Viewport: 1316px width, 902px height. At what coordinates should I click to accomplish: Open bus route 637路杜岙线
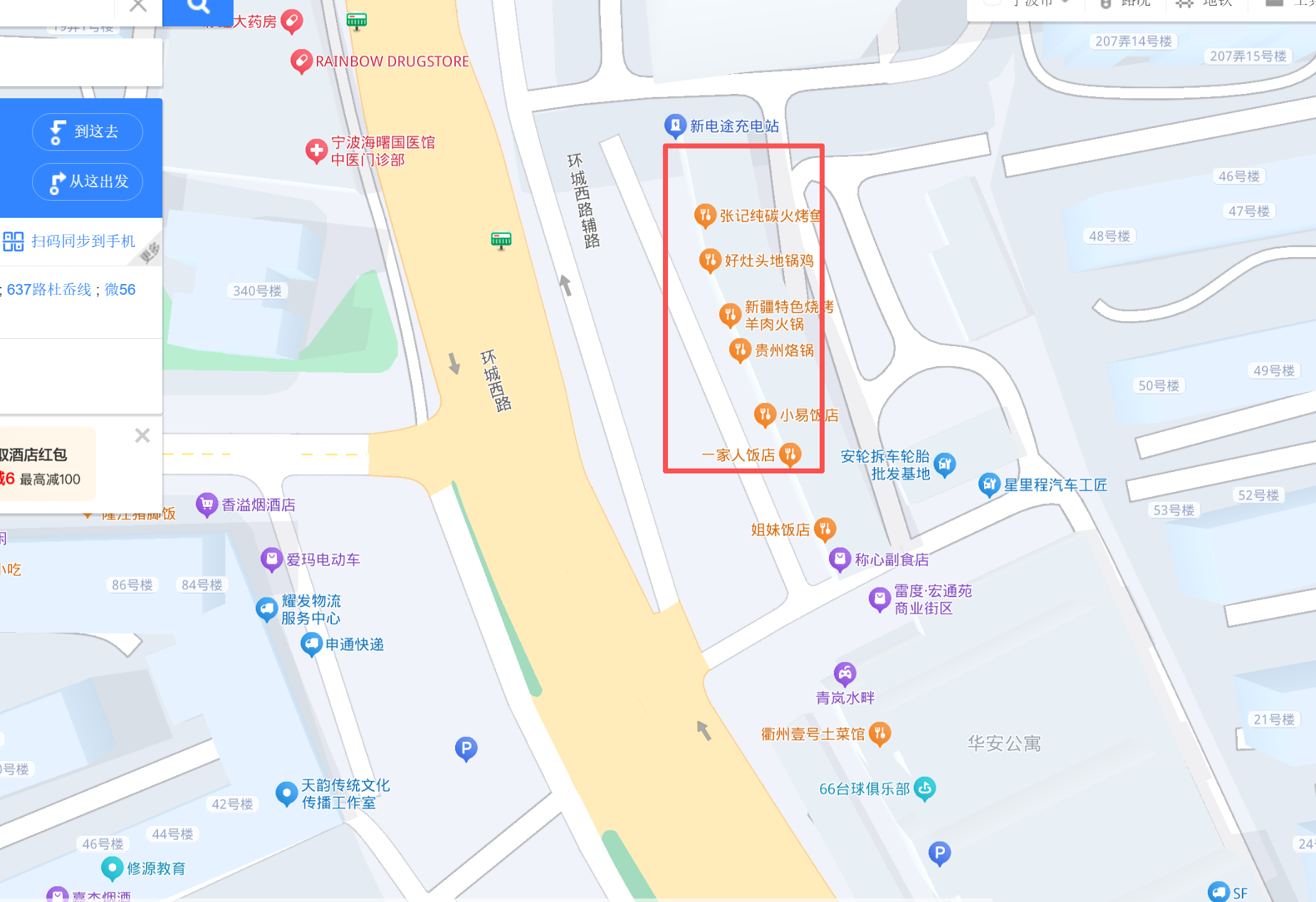point(49,290)
